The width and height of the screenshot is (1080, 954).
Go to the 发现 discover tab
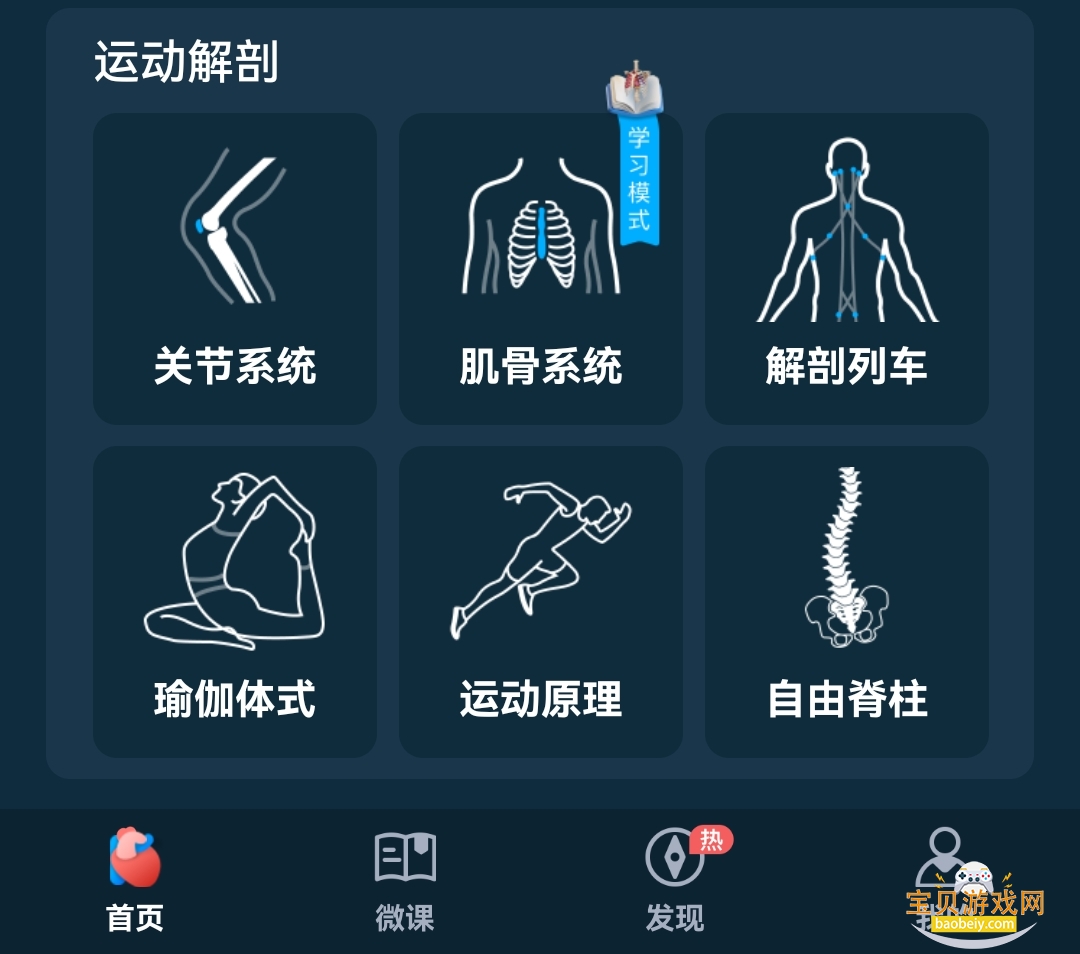coord(675,880)
